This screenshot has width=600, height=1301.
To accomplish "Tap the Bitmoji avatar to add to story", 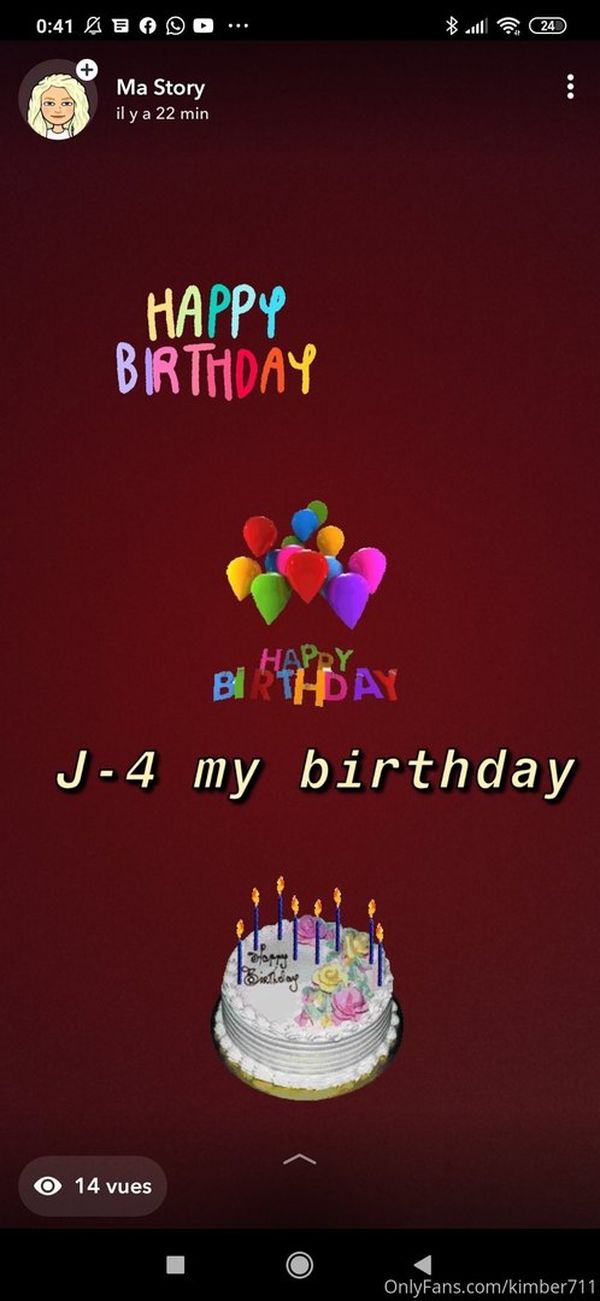I will tap(57, 99).
